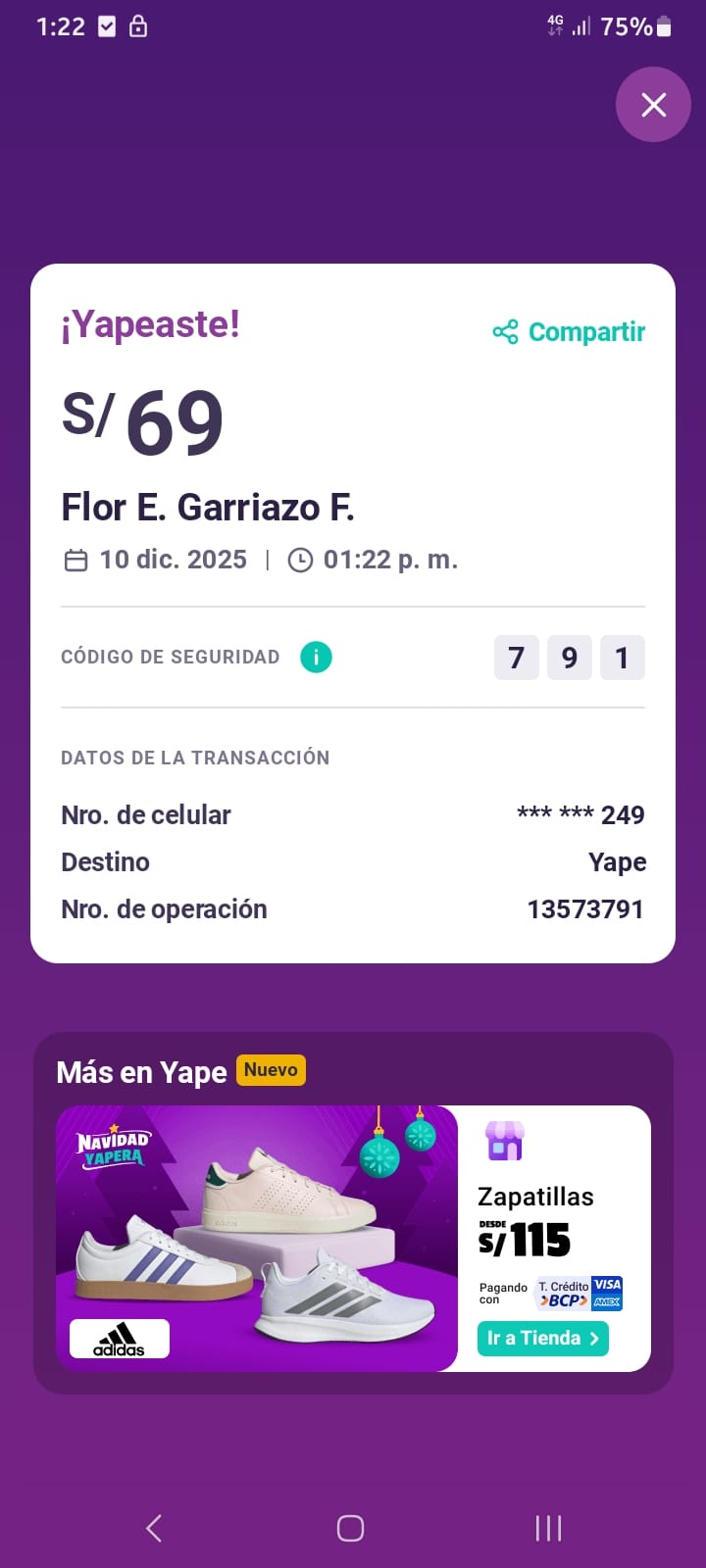Image resolution: width=706 pixels, height=1568 pixels.
Task: Open recent apps from the navigation bar
Action: point(548,1528)
